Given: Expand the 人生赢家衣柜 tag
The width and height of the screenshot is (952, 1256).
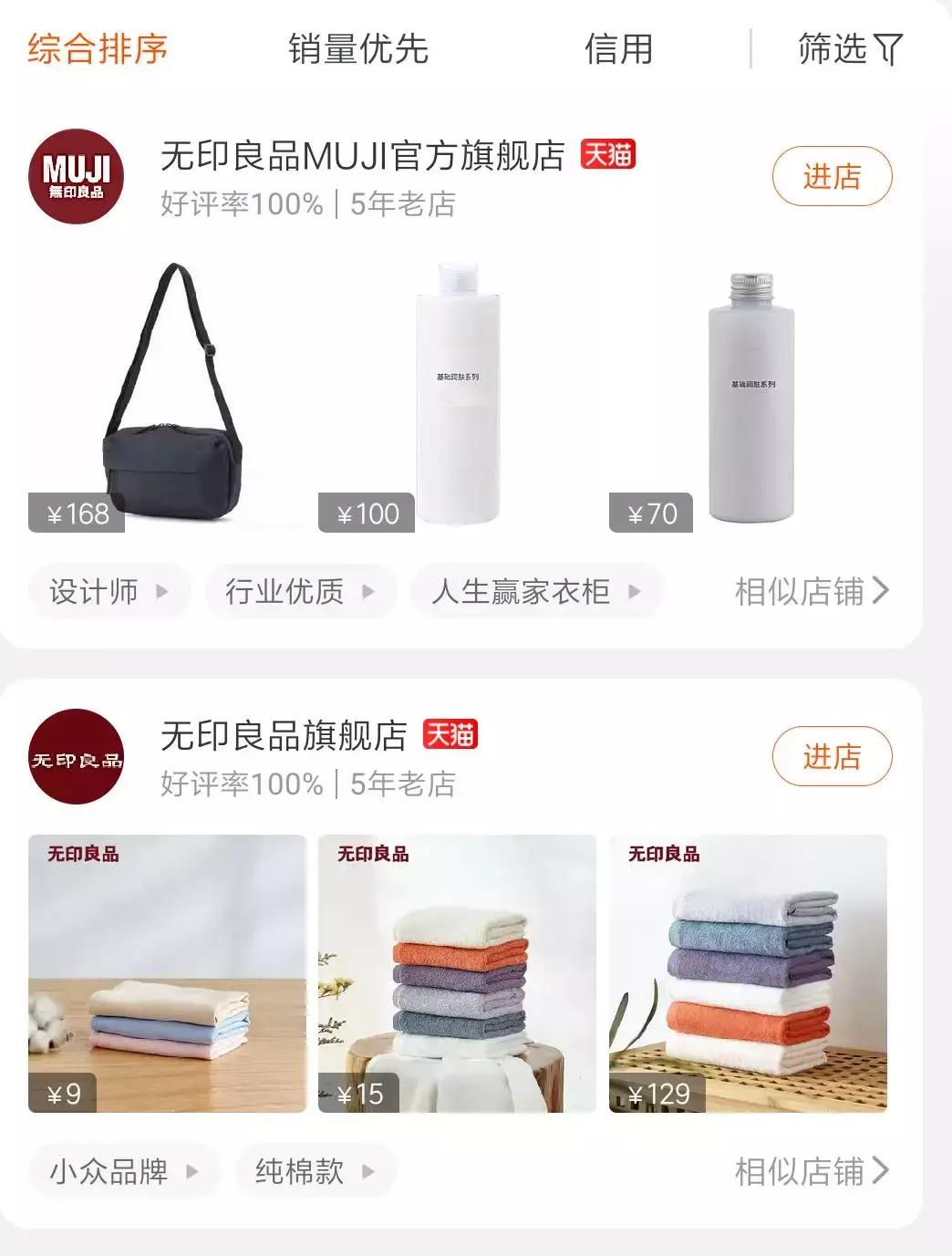Looking at the screenshot, I should [x=636, y=593].
